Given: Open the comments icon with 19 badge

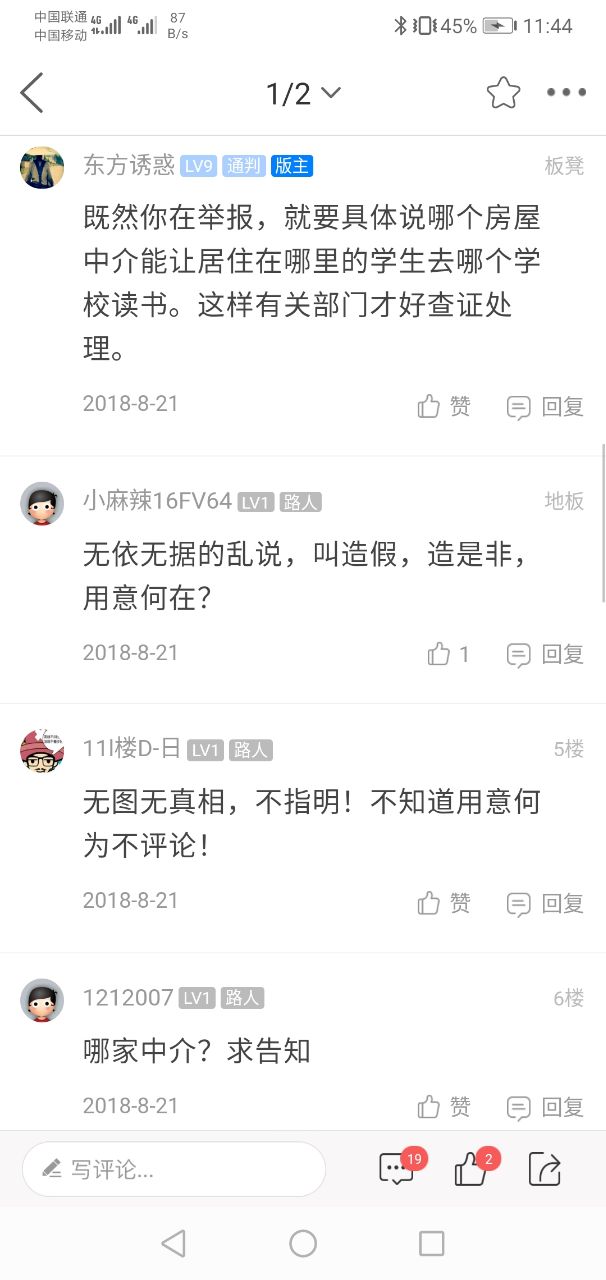Looking at the screenshot, I should (x=397, y=1168).
